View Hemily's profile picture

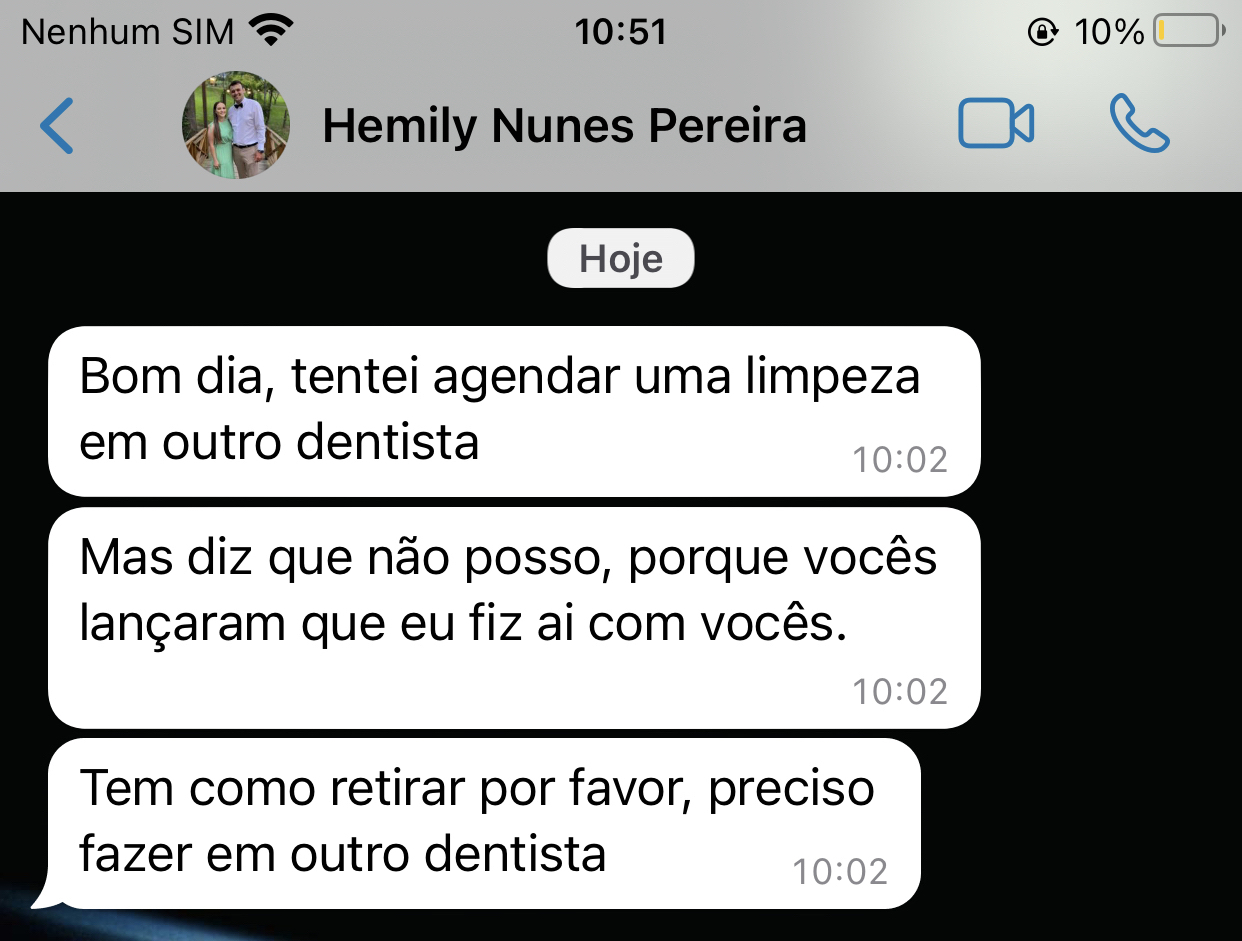pos(236,126)
